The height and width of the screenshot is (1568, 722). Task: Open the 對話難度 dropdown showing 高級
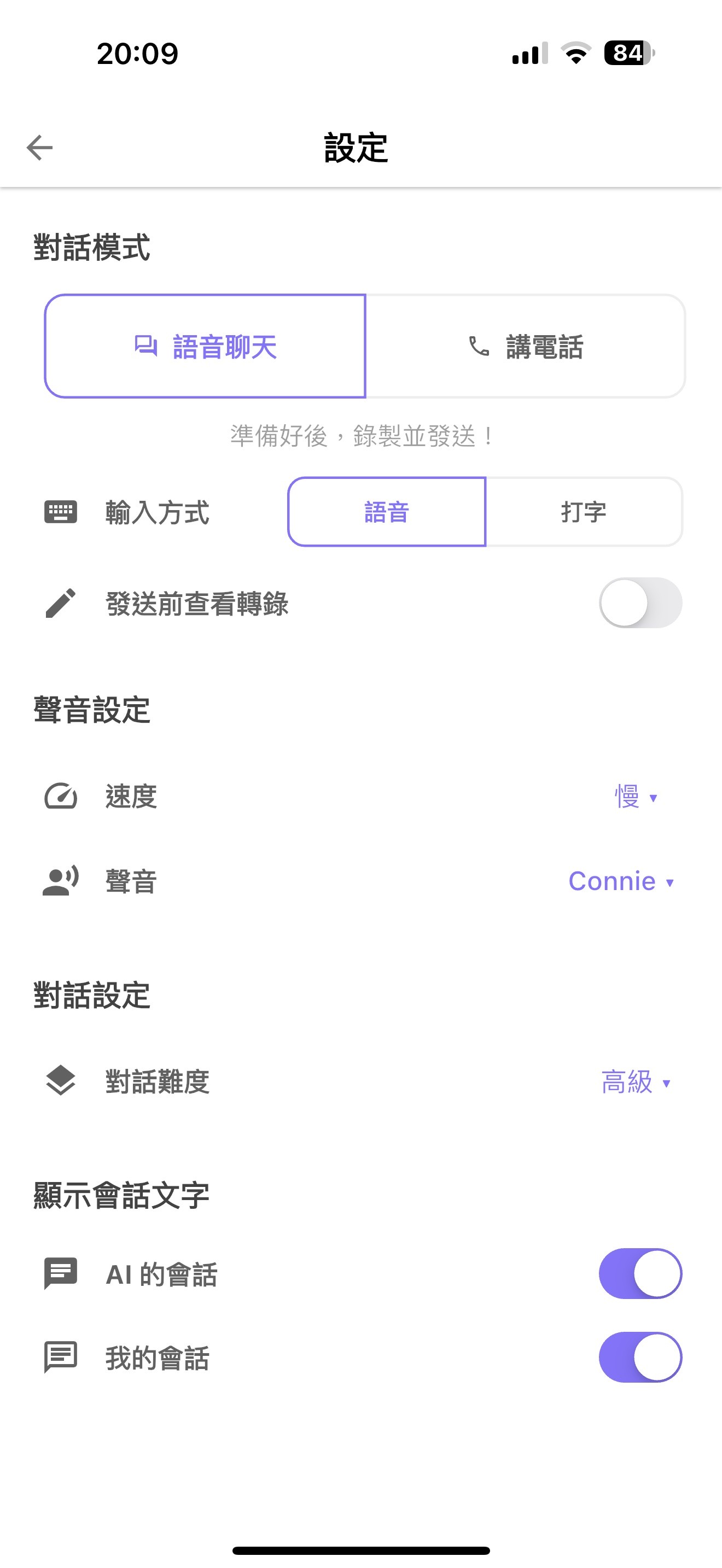pyautogui.click(x=635, y=1083)
